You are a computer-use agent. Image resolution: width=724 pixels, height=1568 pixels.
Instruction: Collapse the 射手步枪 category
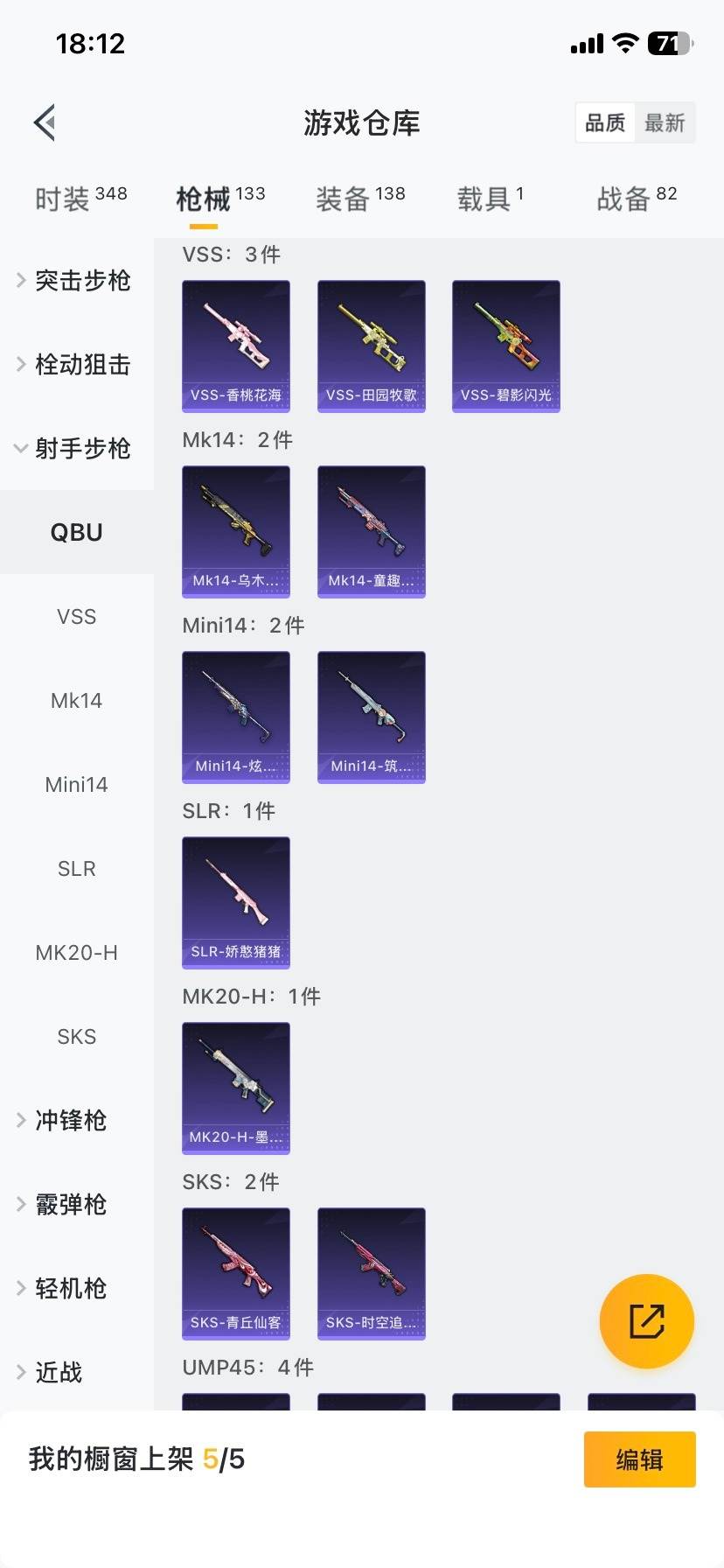74,449
